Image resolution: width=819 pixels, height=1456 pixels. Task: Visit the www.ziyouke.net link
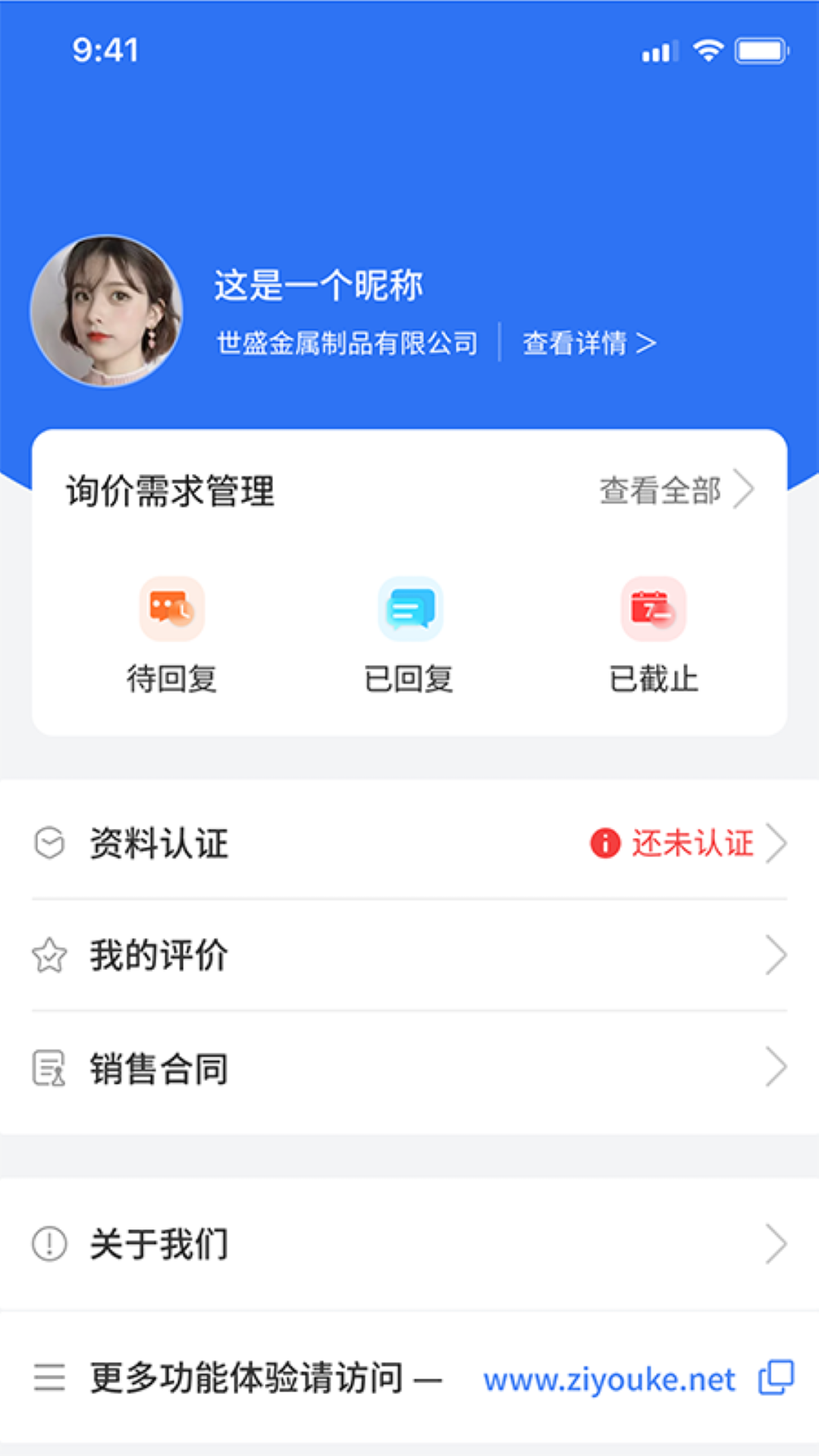coord(609,1379)
